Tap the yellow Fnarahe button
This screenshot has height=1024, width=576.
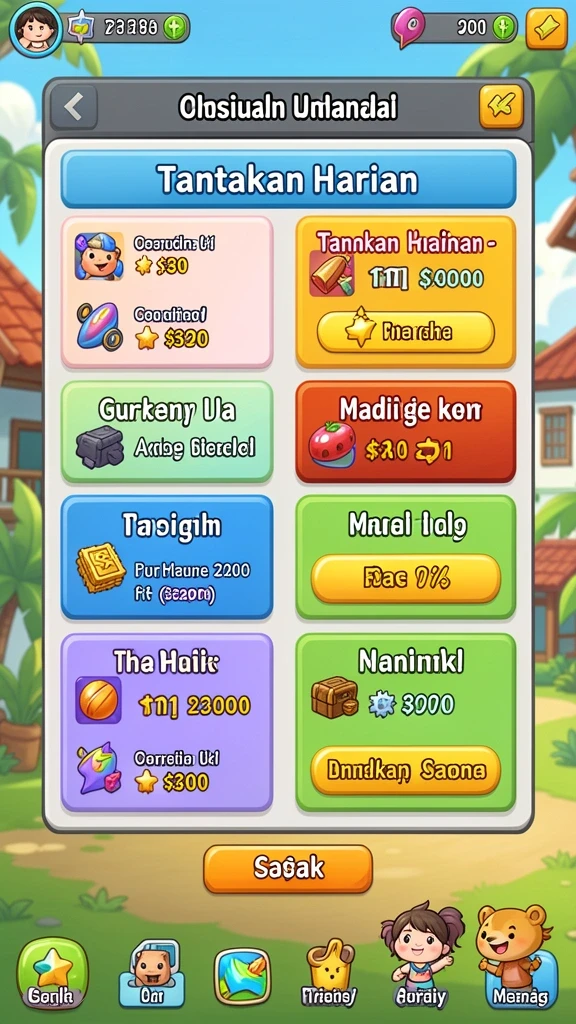coord(406,332)
